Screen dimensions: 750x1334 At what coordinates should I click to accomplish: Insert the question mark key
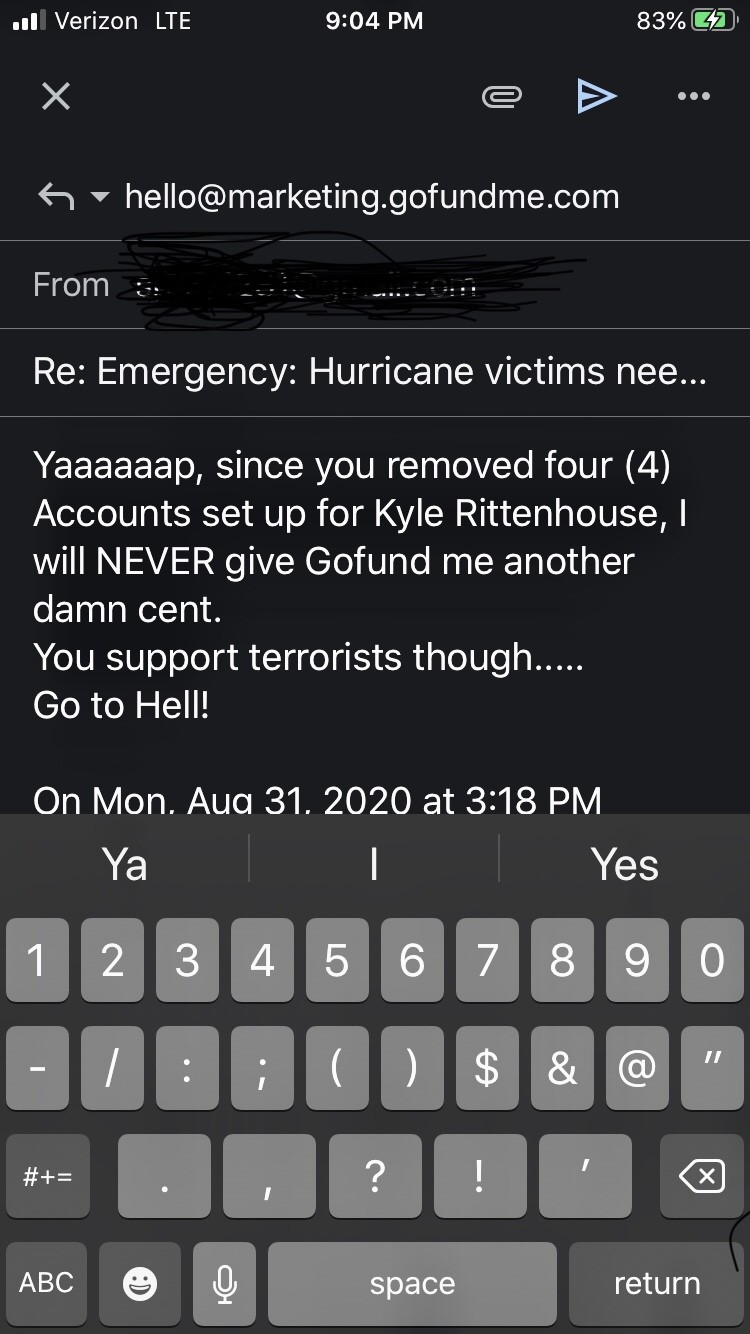point(375,1177)
